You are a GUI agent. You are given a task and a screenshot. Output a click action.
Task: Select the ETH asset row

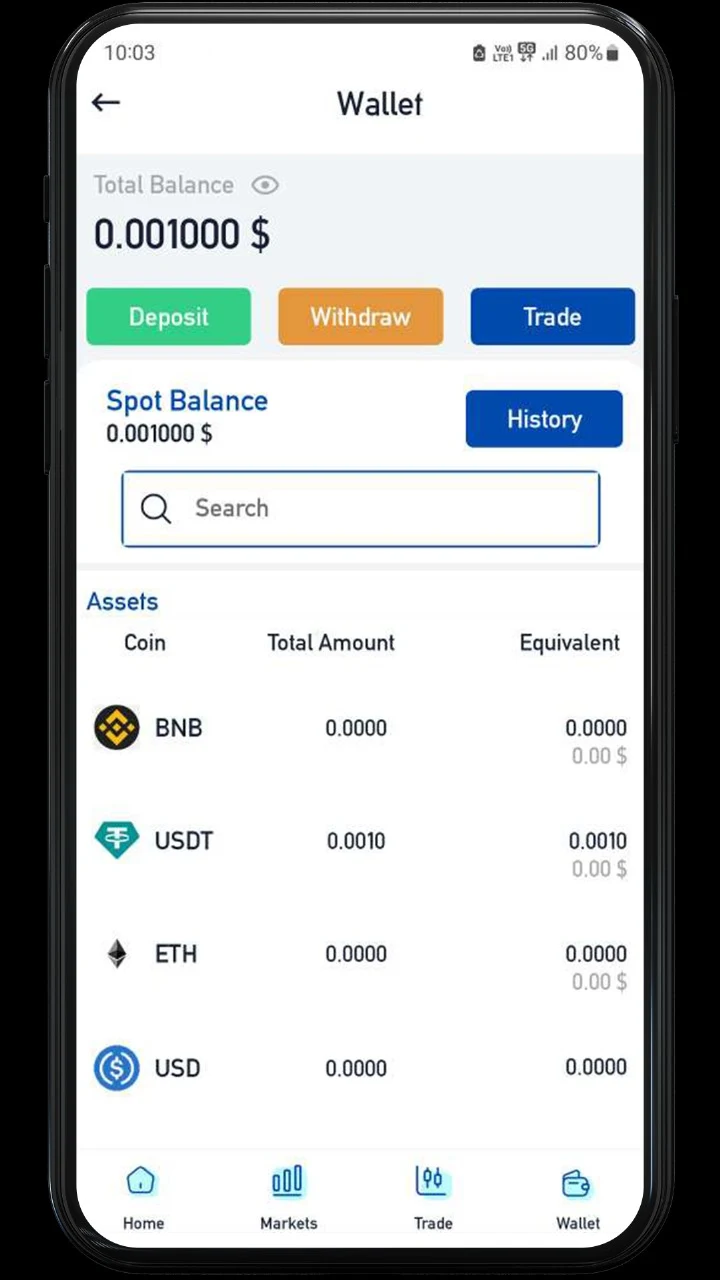(x=360, y=955)
